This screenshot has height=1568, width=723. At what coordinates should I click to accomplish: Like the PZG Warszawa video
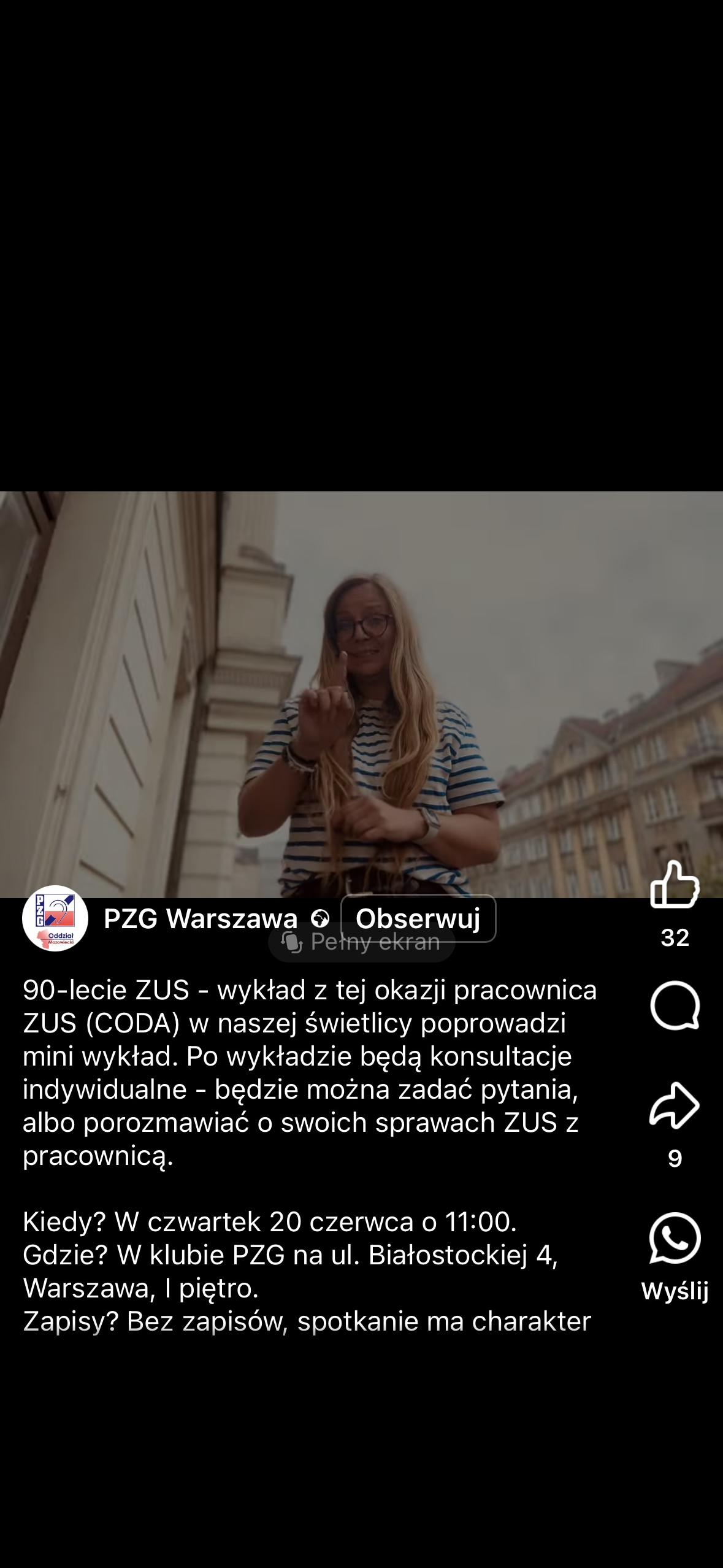pos(675,884)
